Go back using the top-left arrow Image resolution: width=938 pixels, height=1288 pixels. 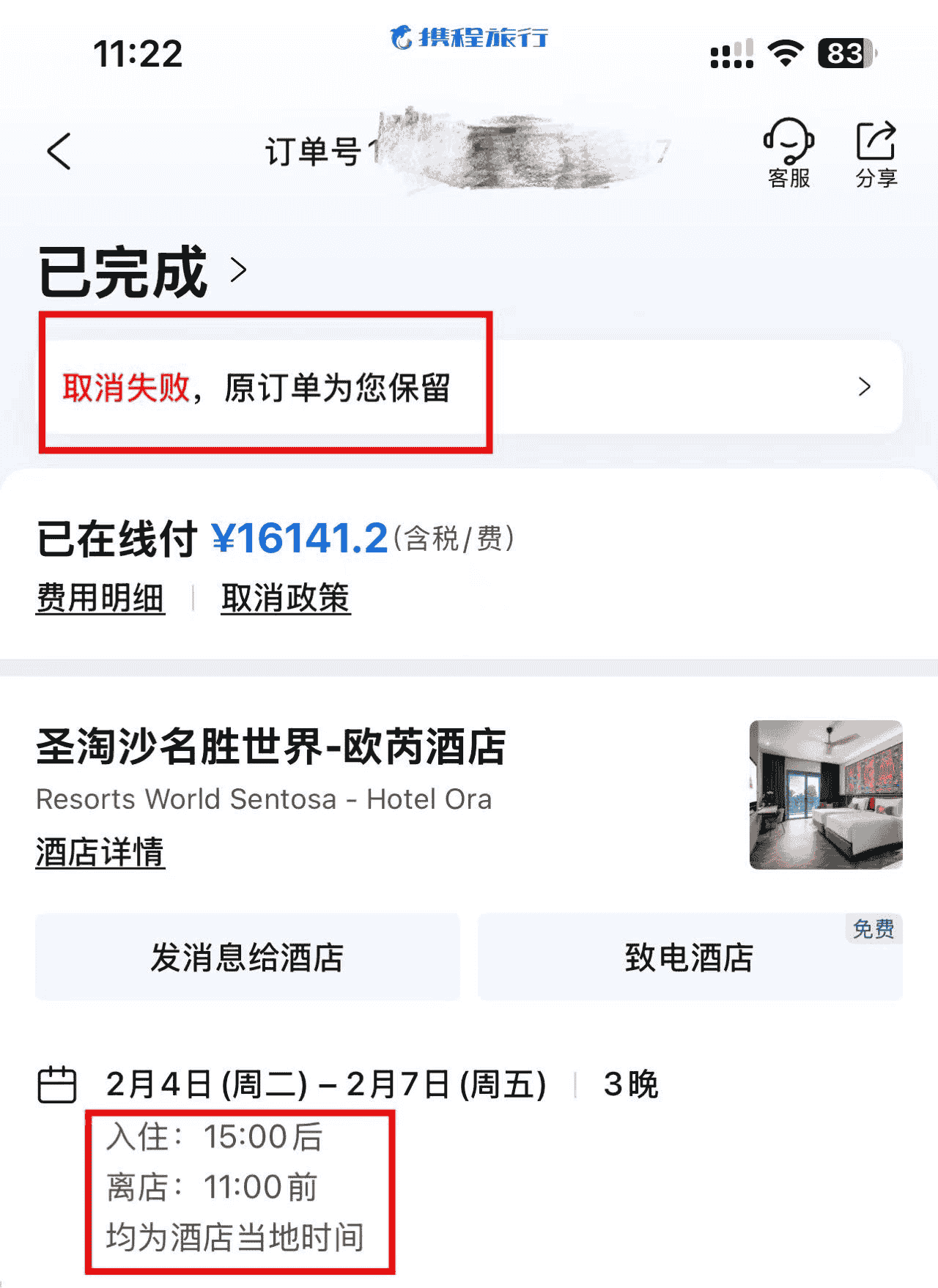pyautogui.click(x=60, y=152)
